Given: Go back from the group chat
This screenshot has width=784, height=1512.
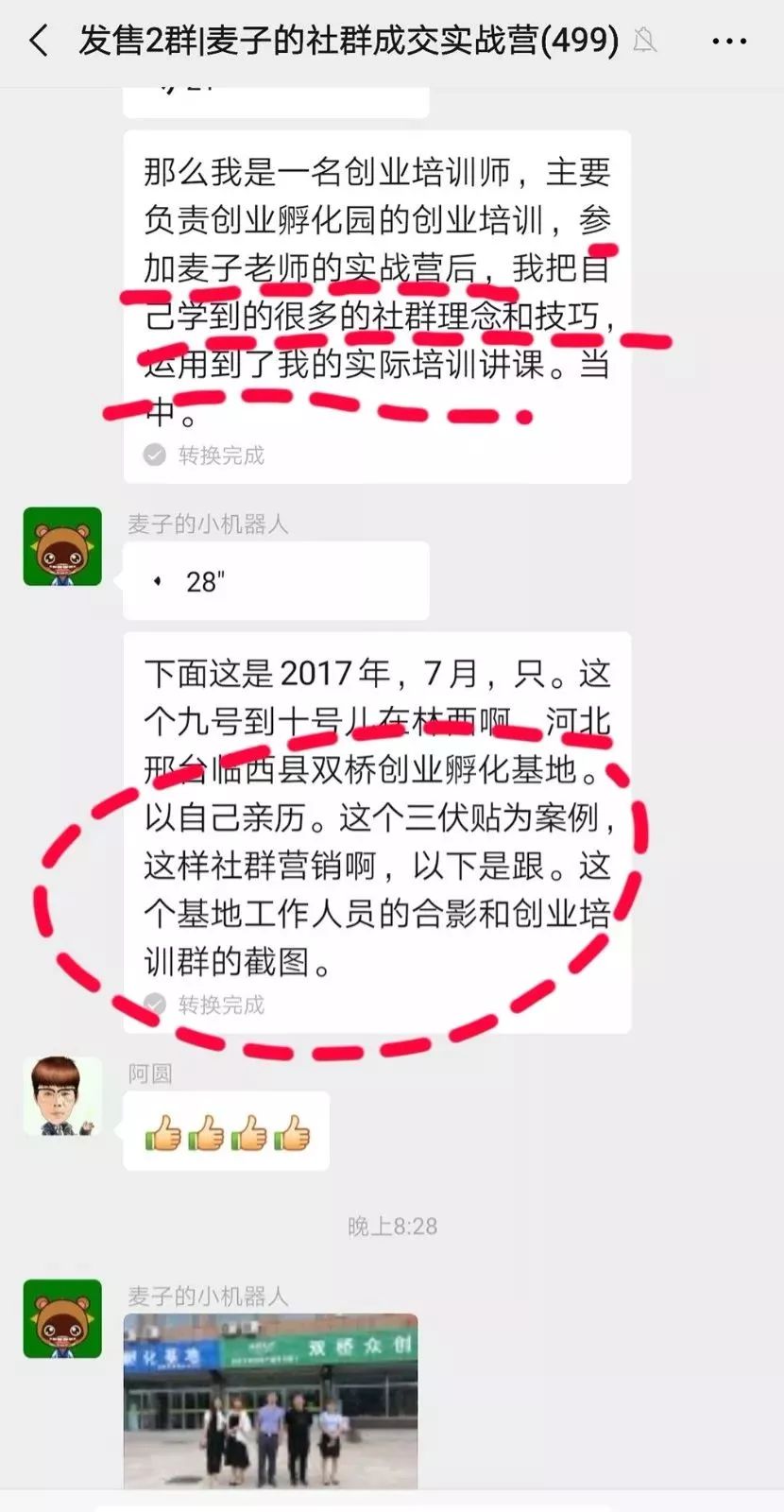Looking at the screenshot, I should tap(39, 41).
